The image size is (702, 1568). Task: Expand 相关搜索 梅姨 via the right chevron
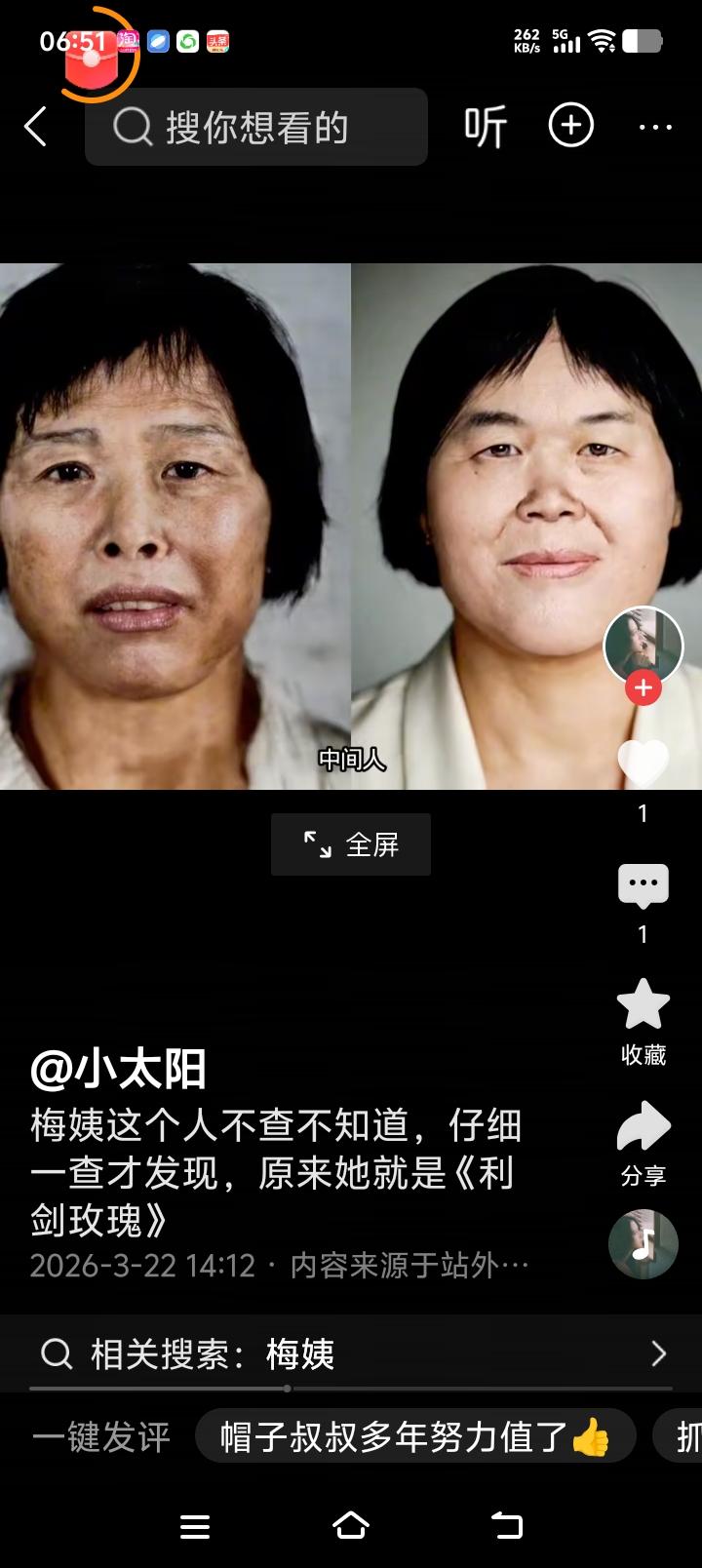click(658, 1353)
